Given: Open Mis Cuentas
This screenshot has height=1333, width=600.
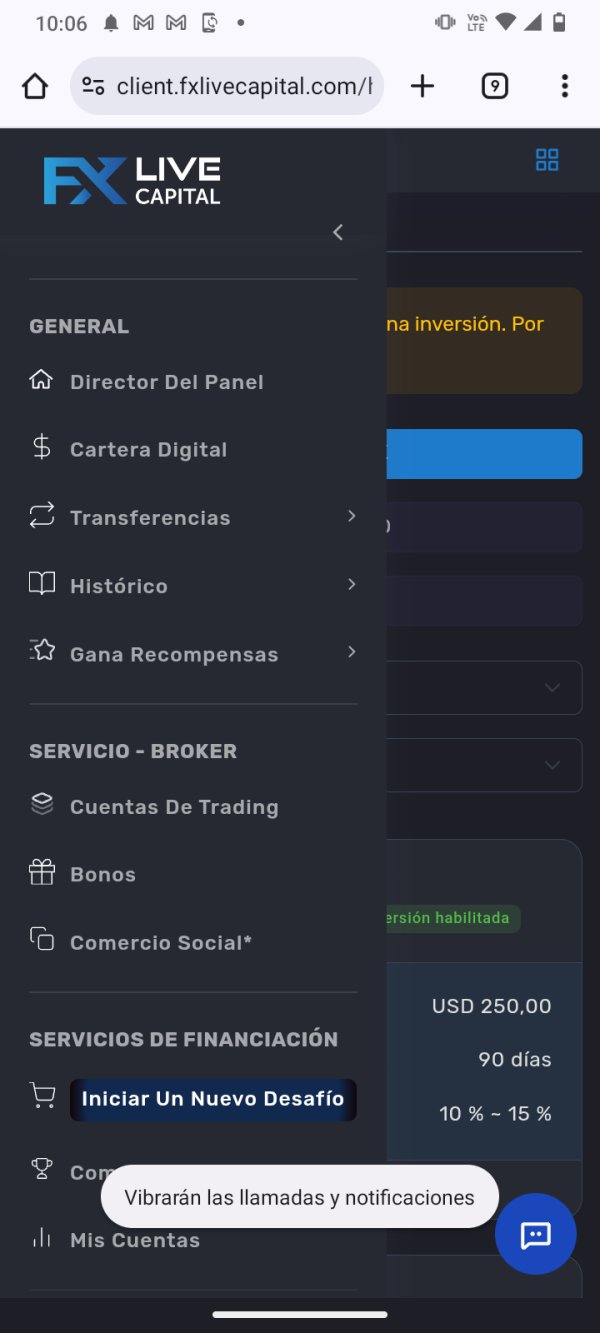Looking at the screenshot, I should pos(193,1240).
